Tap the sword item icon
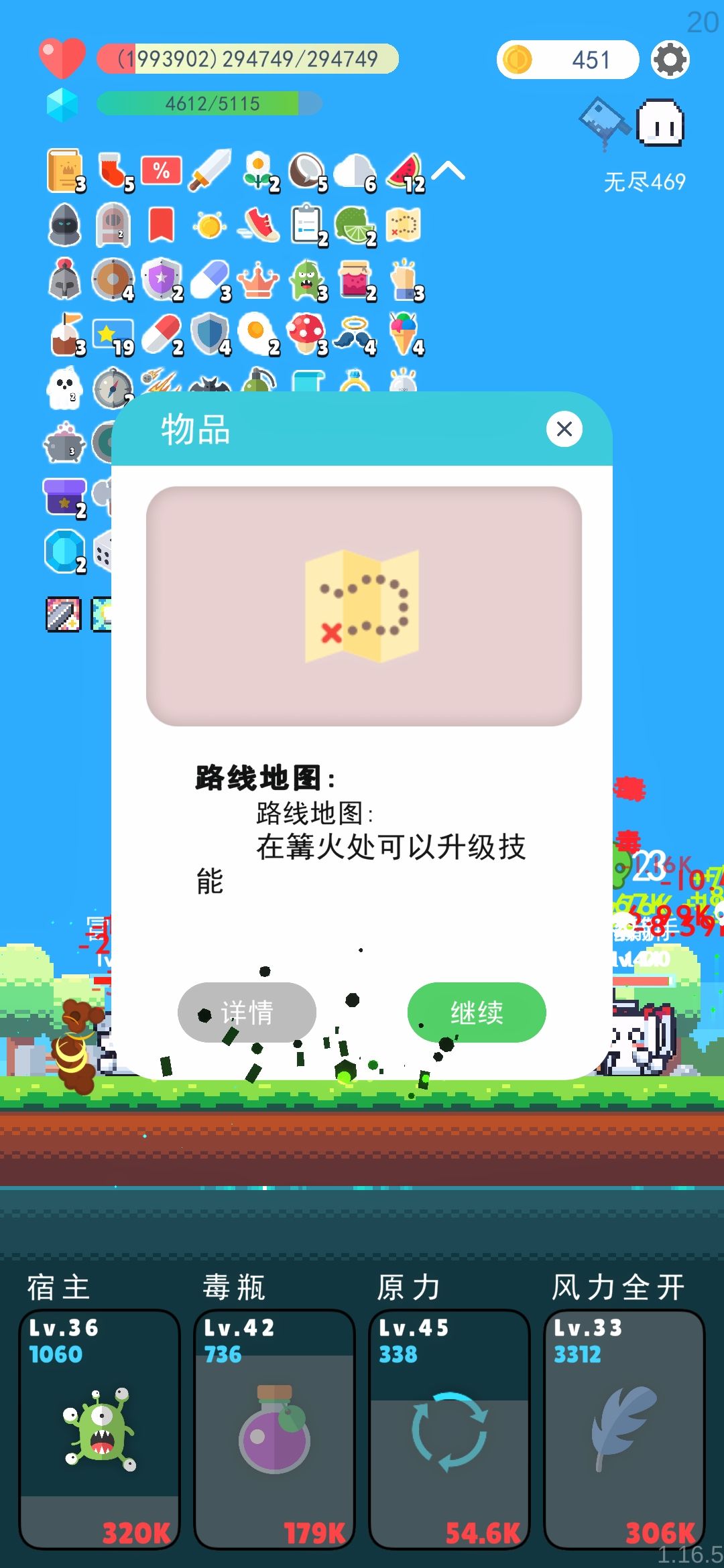The width and height of the screenshot is (724, 1568). click(210, 170)
